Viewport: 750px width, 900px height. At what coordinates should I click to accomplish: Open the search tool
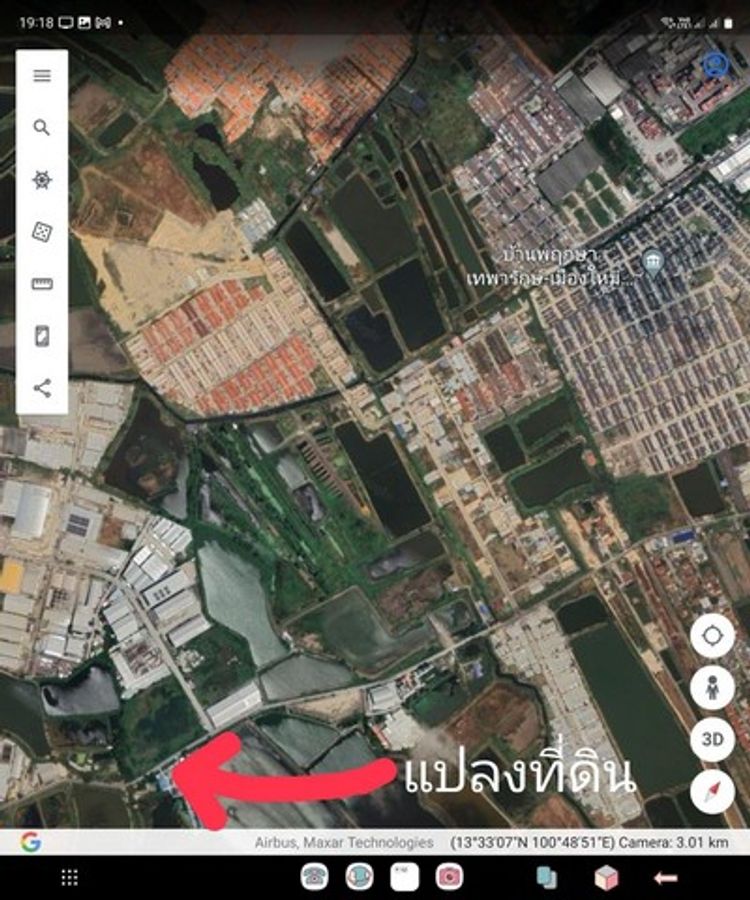click(42, 128)
